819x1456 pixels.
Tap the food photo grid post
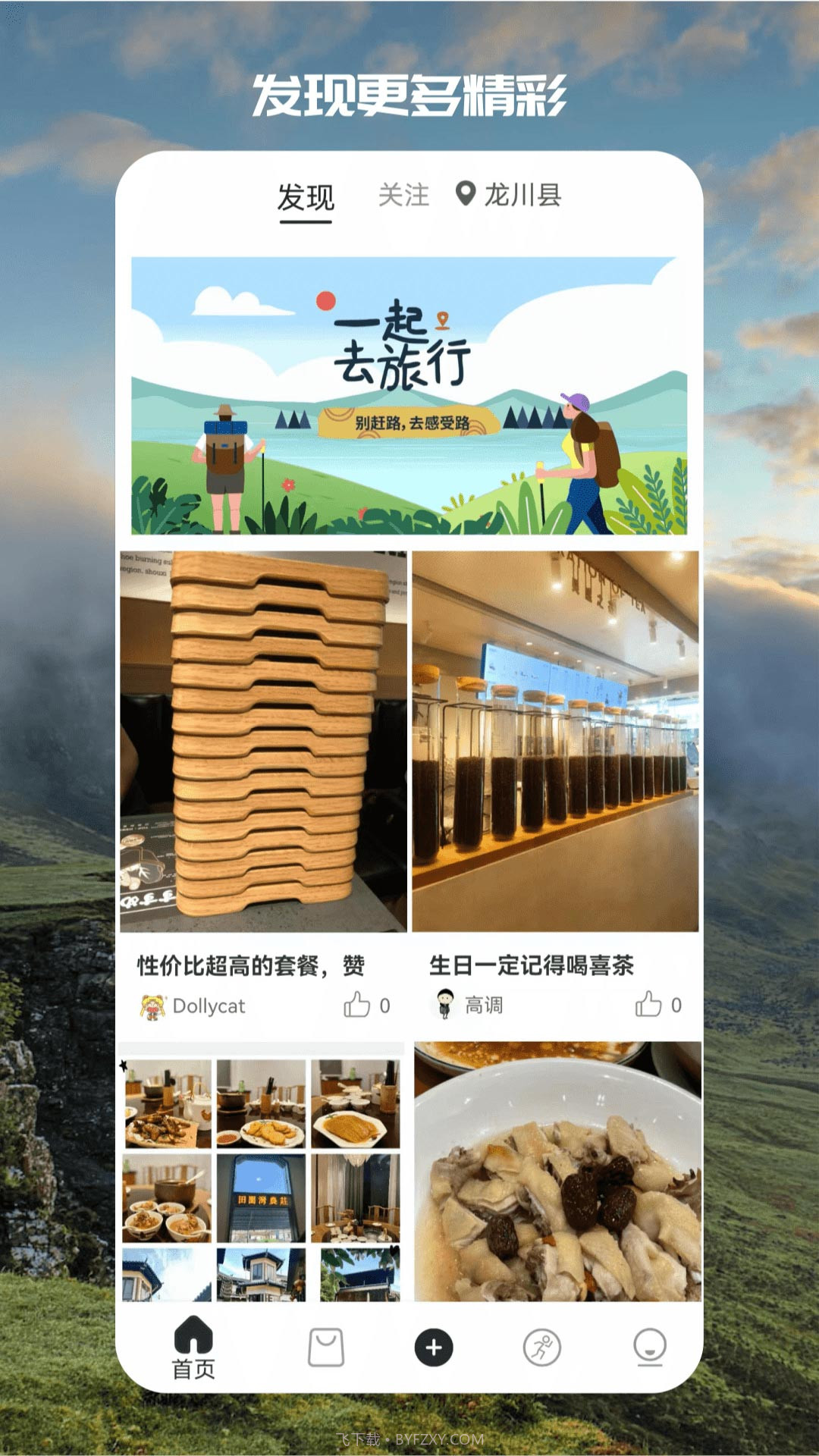tap(264, 1168)
